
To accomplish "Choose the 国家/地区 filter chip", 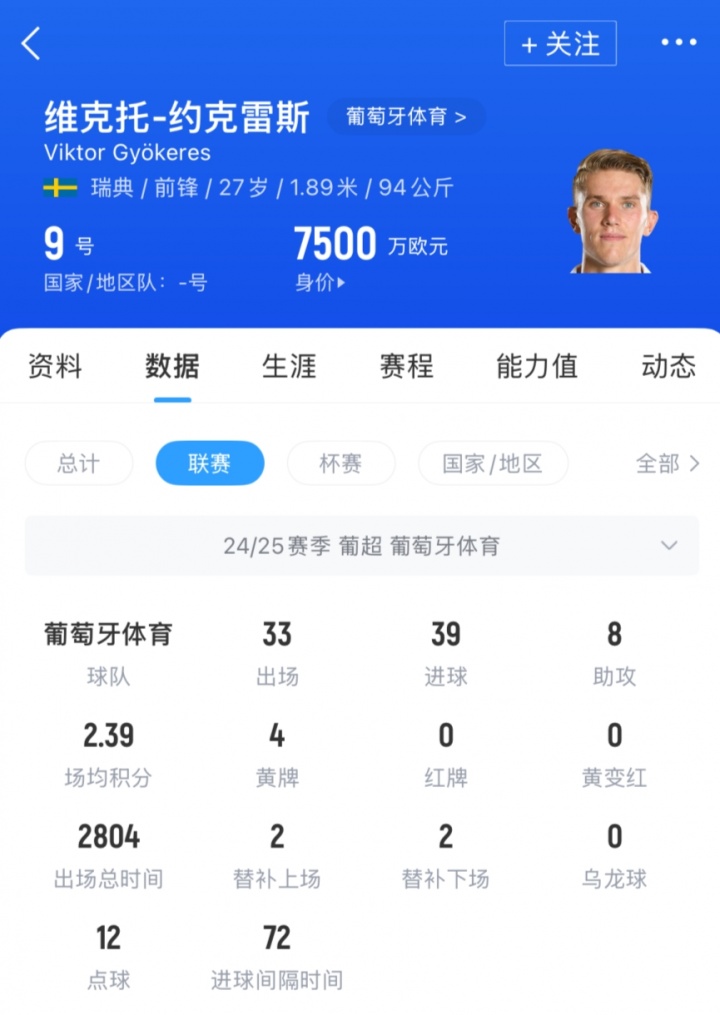I will click(x=493, y=463).
